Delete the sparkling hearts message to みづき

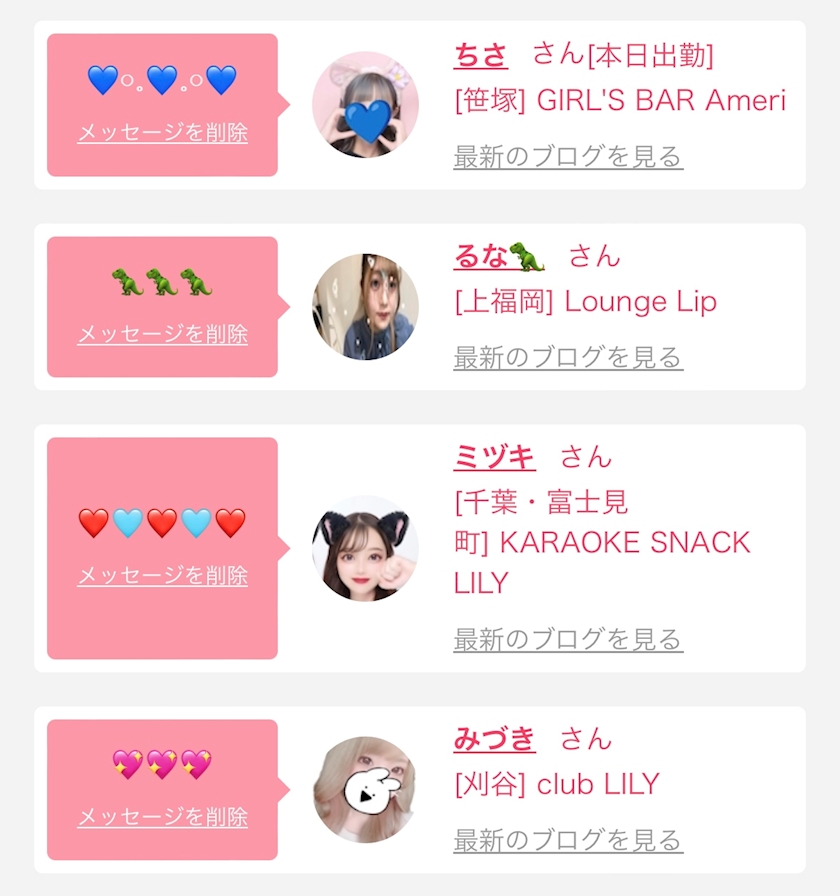point(162,817)
